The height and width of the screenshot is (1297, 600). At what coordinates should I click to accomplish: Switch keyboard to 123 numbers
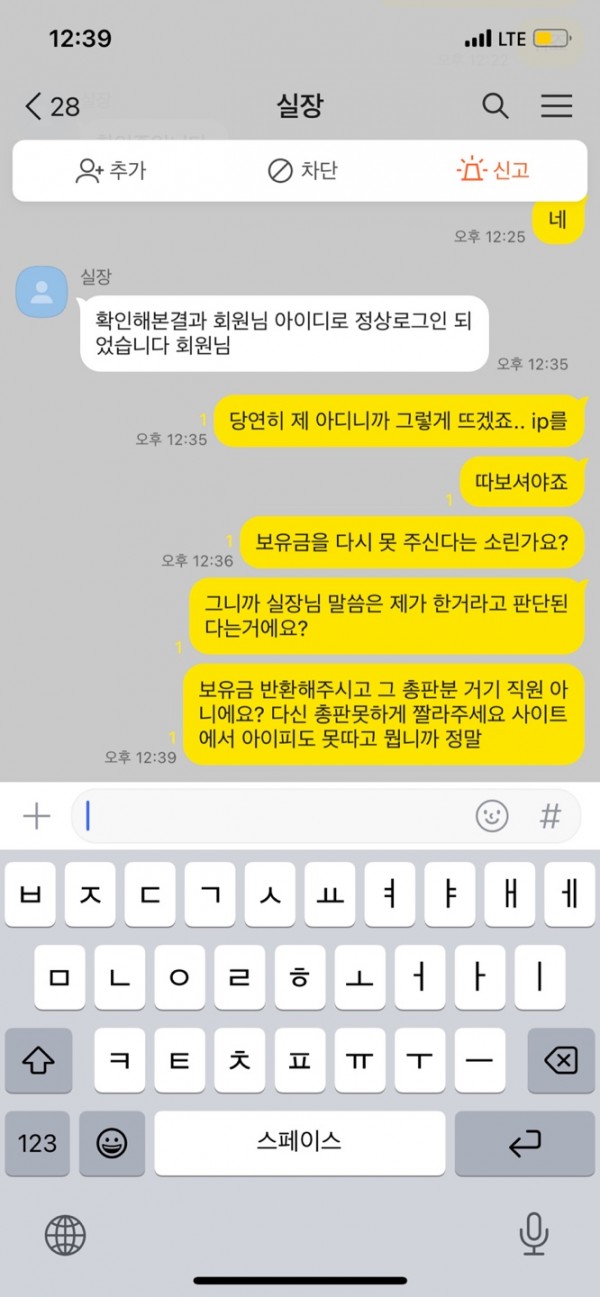tap(38, 1143)
